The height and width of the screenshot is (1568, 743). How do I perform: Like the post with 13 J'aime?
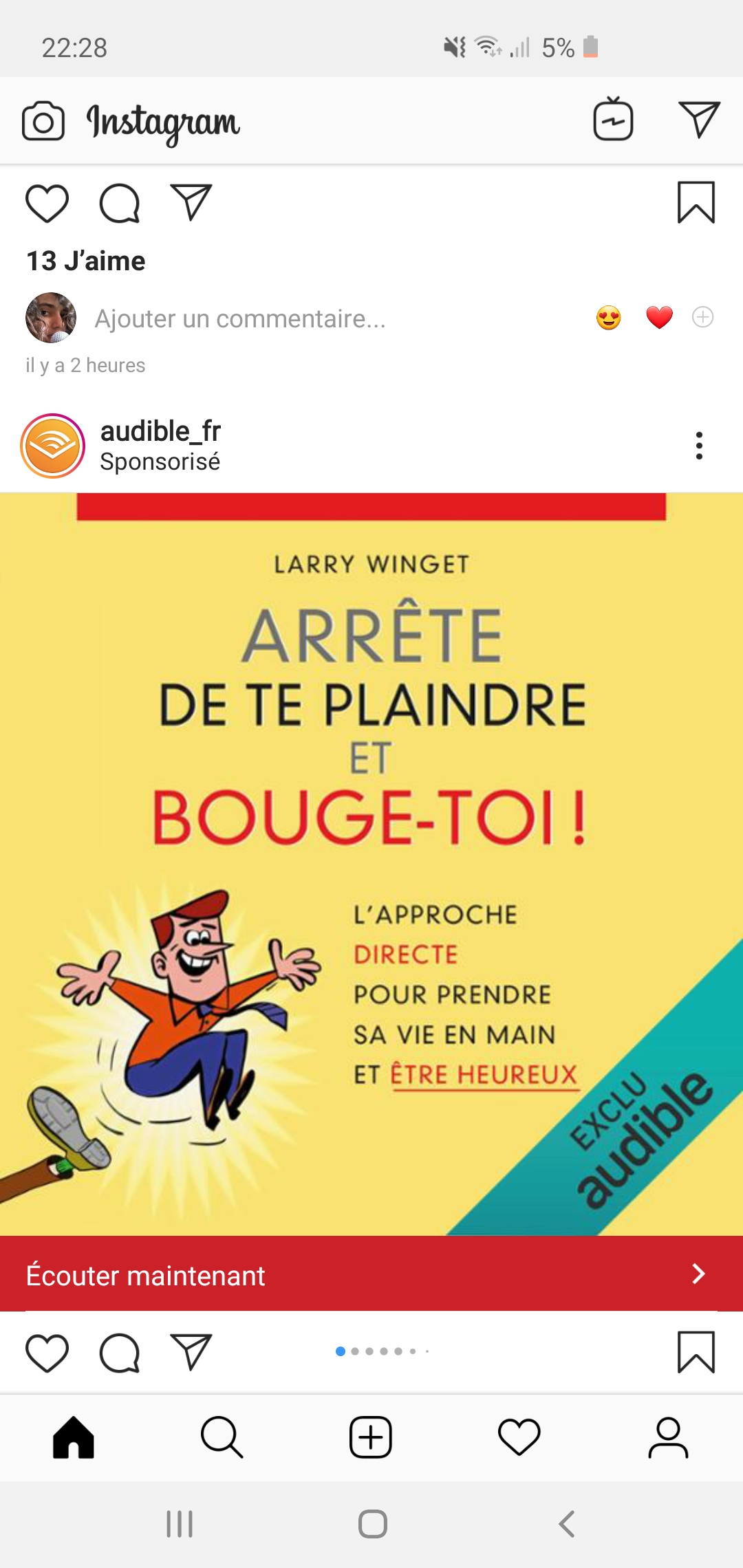(47, 204)
